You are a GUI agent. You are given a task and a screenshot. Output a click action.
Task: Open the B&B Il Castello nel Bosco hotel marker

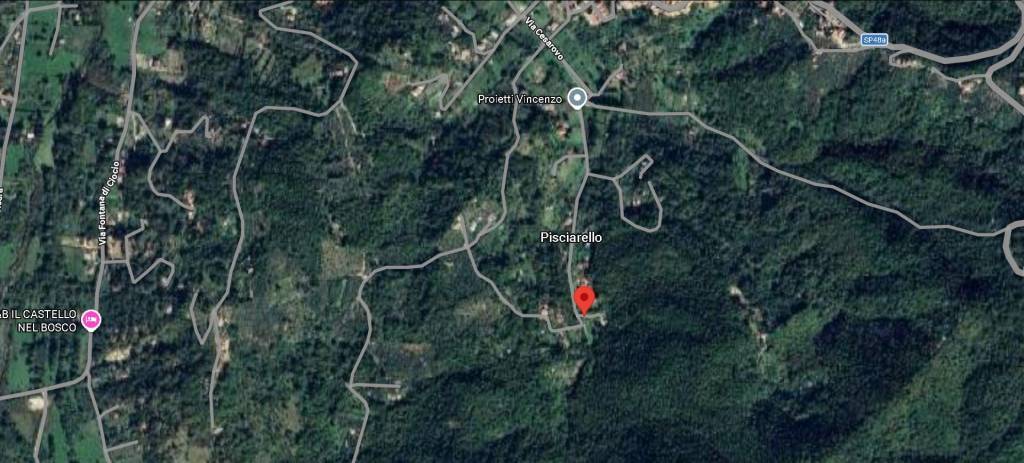(91, 319)
